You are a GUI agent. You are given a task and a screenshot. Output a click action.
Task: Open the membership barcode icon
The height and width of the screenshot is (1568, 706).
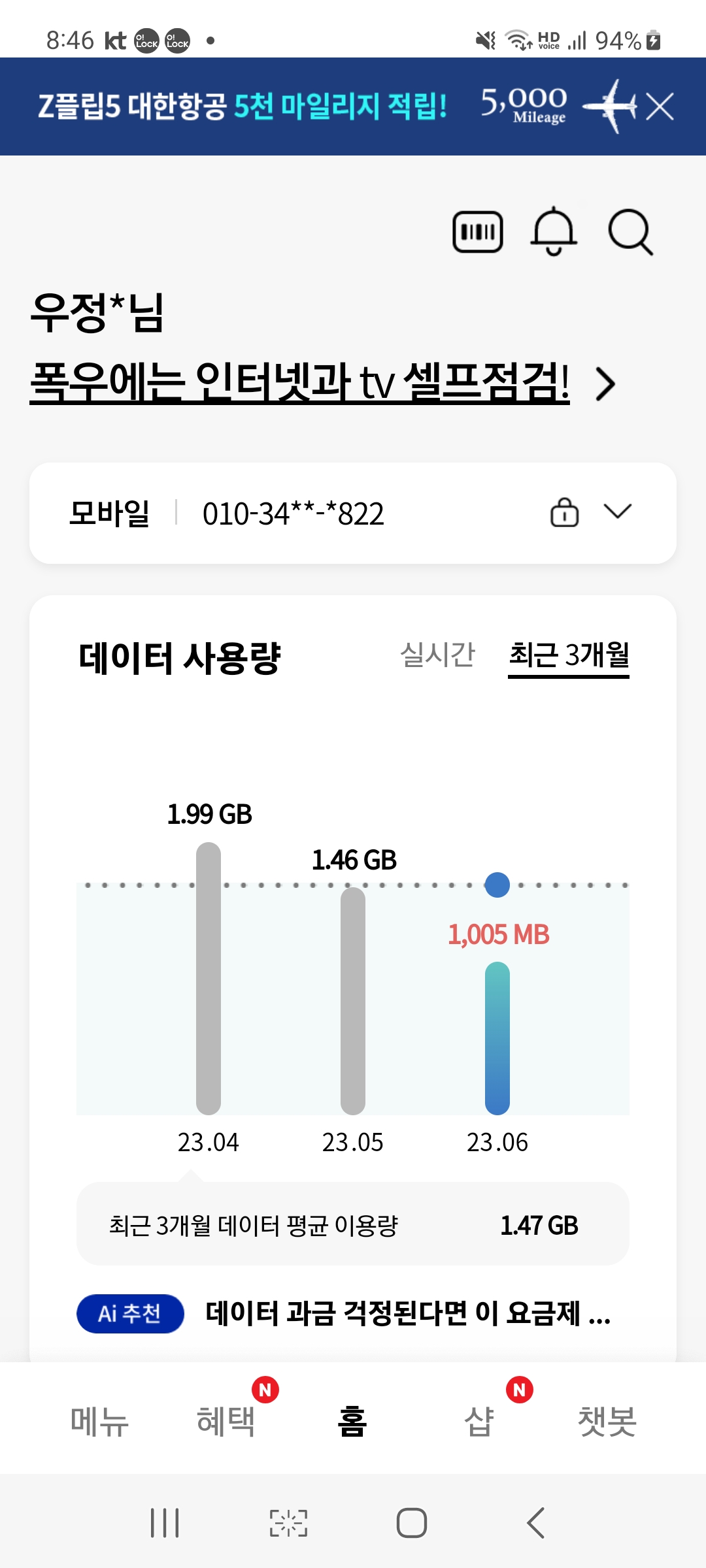click(478, 232)
